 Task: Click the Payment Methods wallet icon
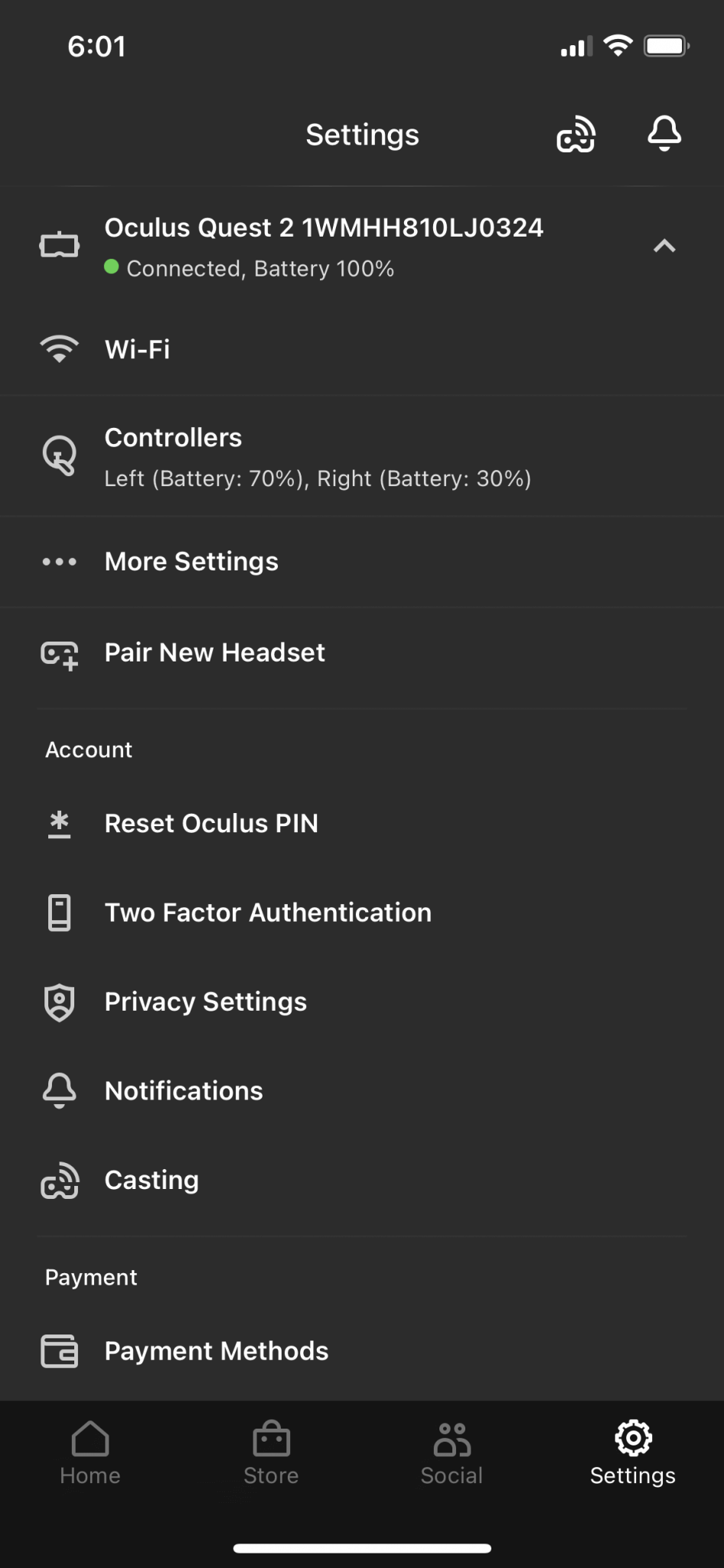pyautogui.click(x=59, y=1351)
